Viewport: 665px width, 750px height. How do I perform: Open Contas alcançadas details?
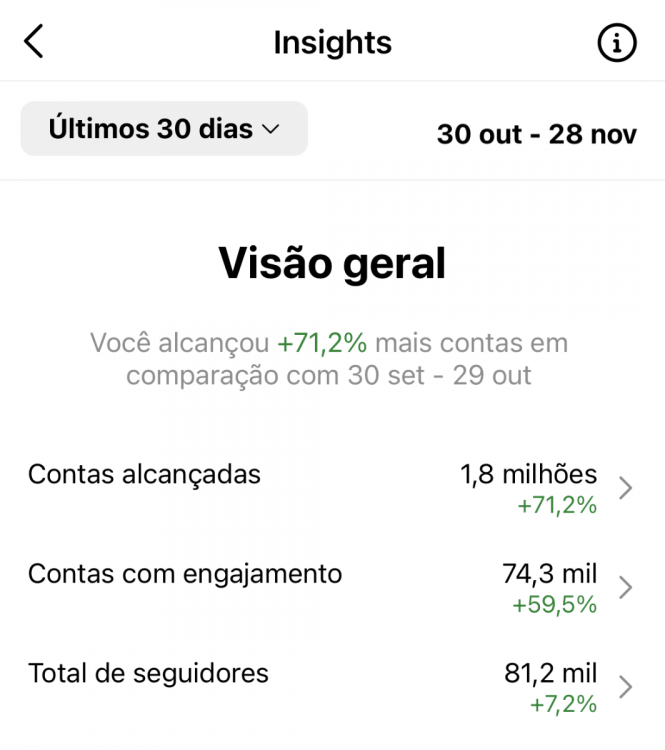[x=331, y=488]
